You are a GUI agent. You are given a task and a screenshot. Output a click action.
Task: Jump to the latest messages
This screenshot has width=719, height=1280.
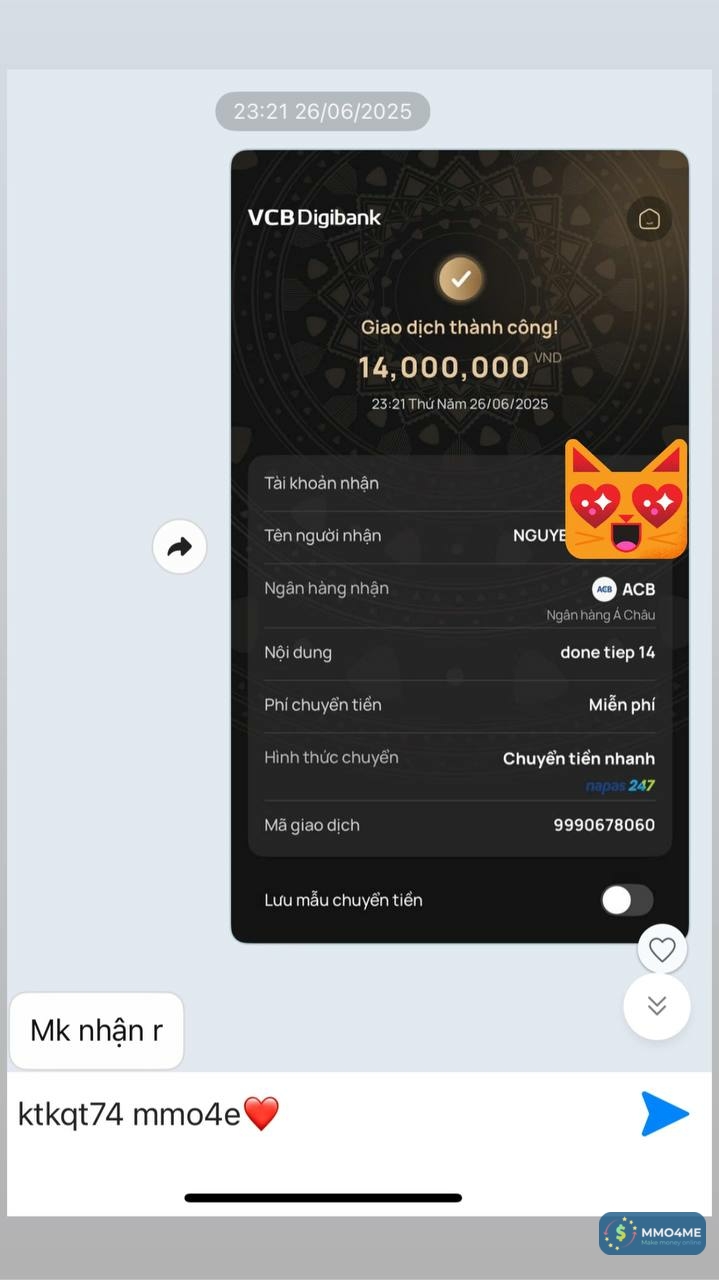[657, 1006]
